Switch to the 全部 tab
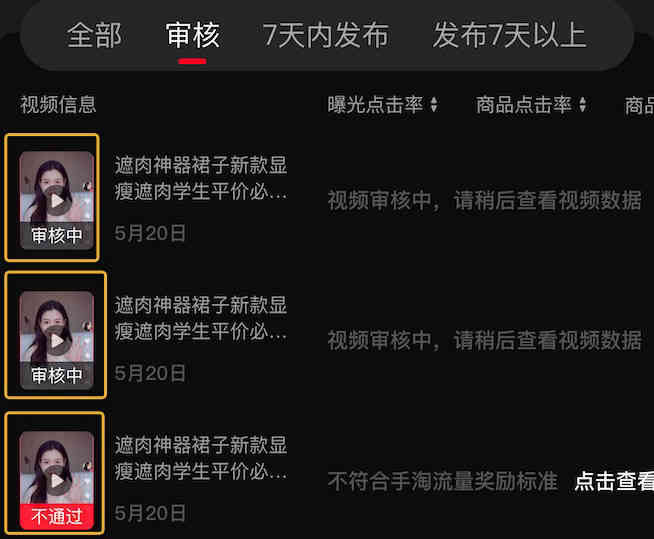The width and height of the screenshot is (654, 539). (94, 35)
